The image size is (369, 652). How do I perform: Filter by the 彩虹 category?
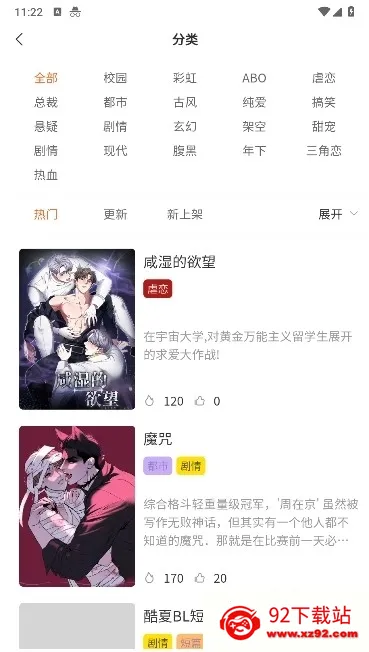pos(185,78)
